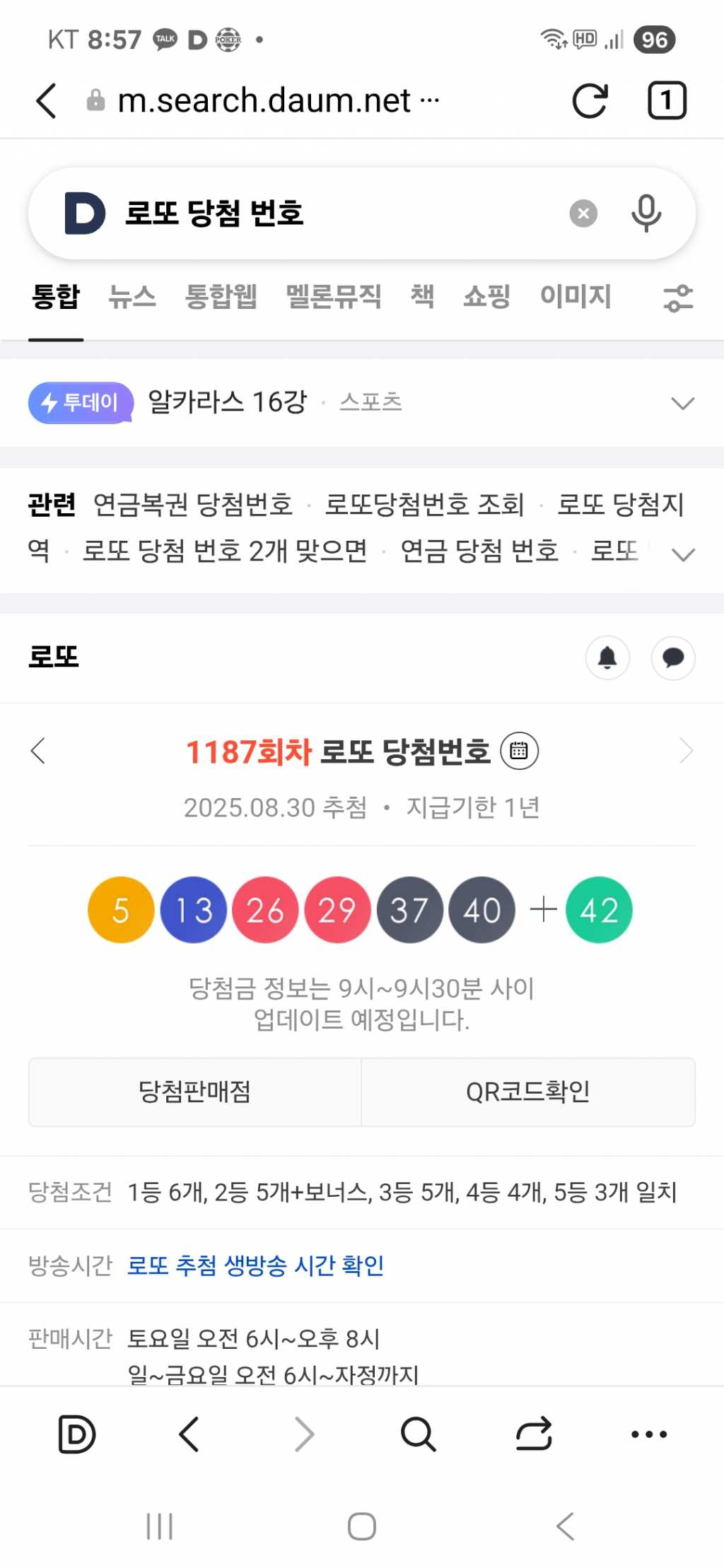Viewport: 724px width, 1568px height.
Task: Open related search 연금복권 당첨번호
Action: [193, 505]
